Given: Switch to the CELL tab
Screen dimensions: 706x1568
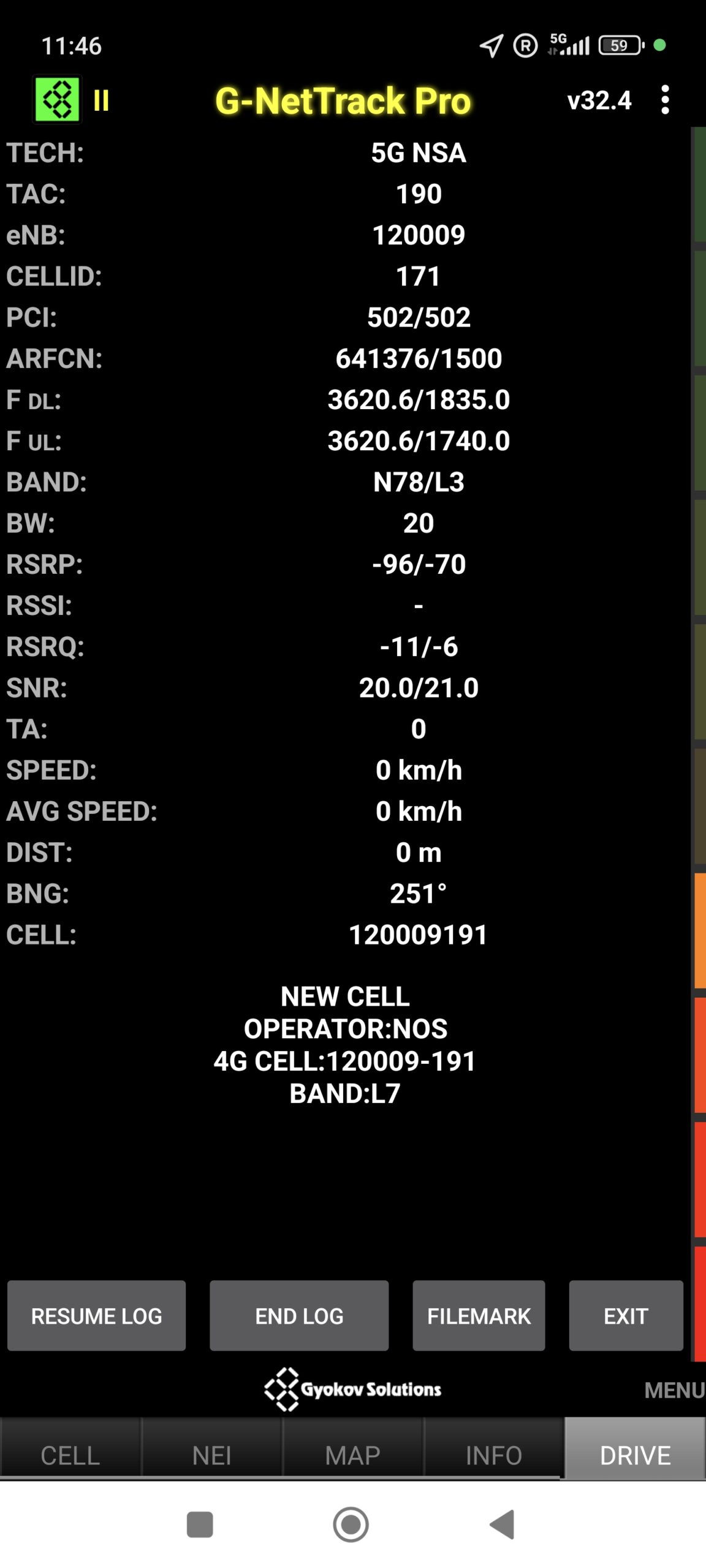Looking at the screenshot, I should [x=70, y=1455].
